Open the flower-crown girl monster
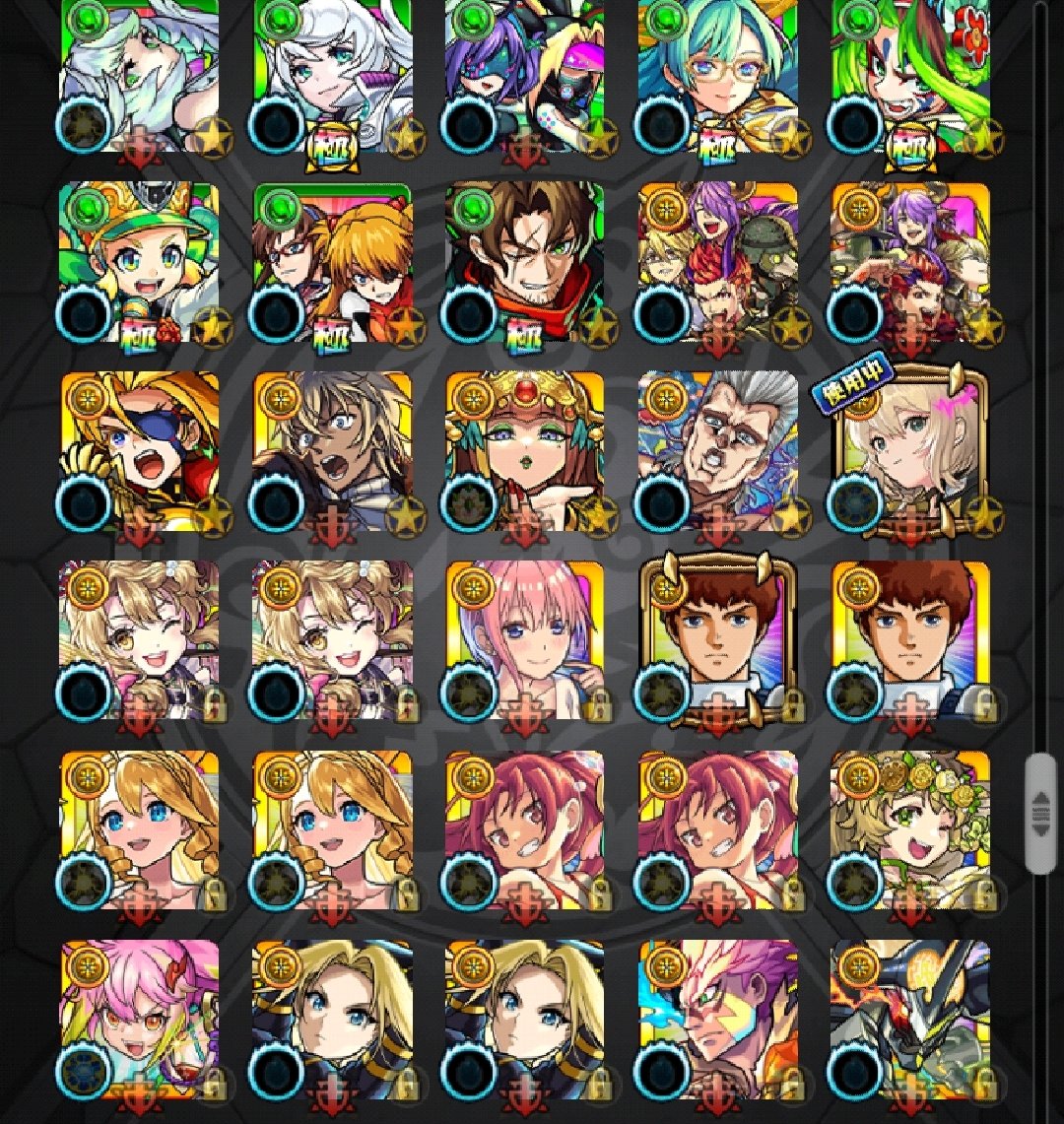The image size is (1064, 1124). (909, 829)
